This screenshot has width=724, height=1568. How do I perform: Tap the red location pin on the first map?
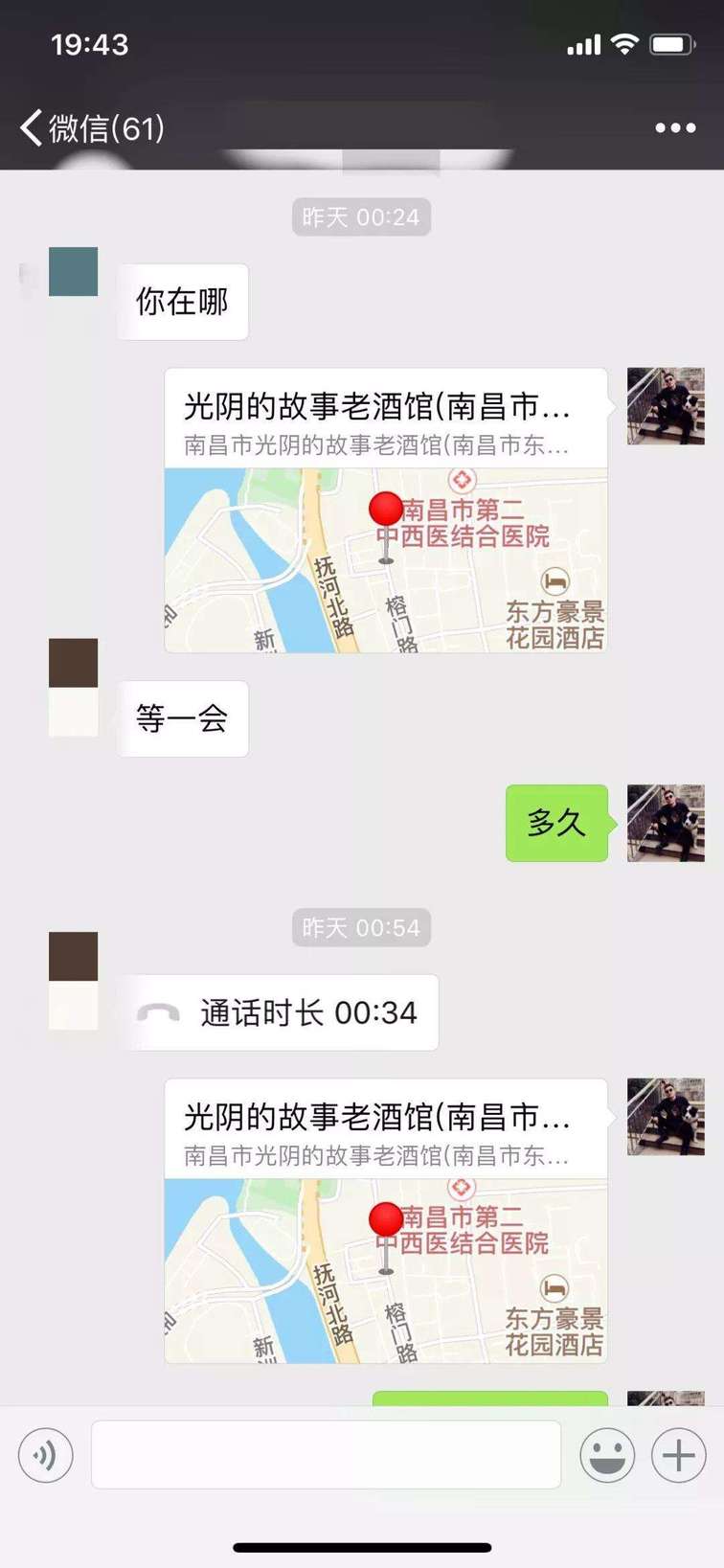point(385,509)
